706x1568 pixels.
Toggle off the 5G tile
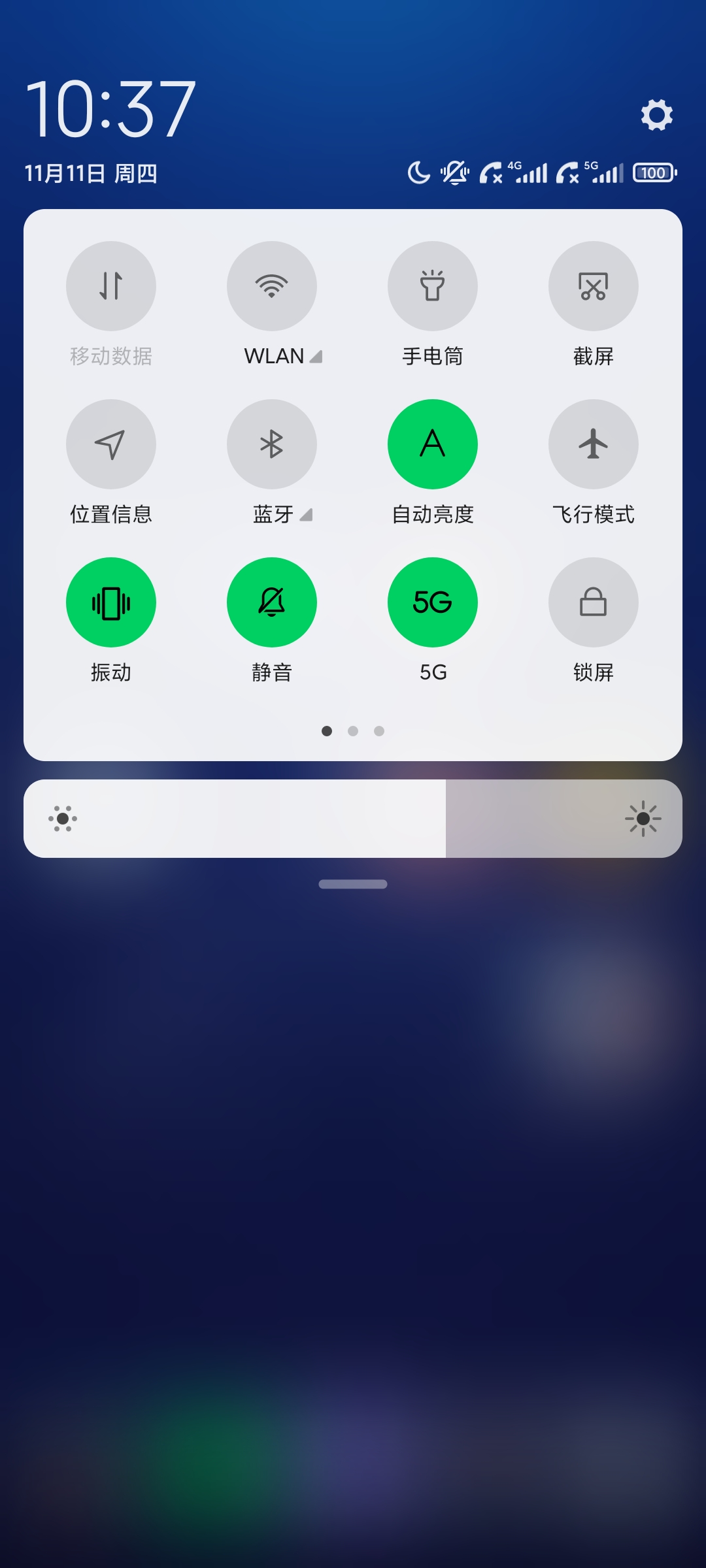pyautogui.click(x=433, y=602)
